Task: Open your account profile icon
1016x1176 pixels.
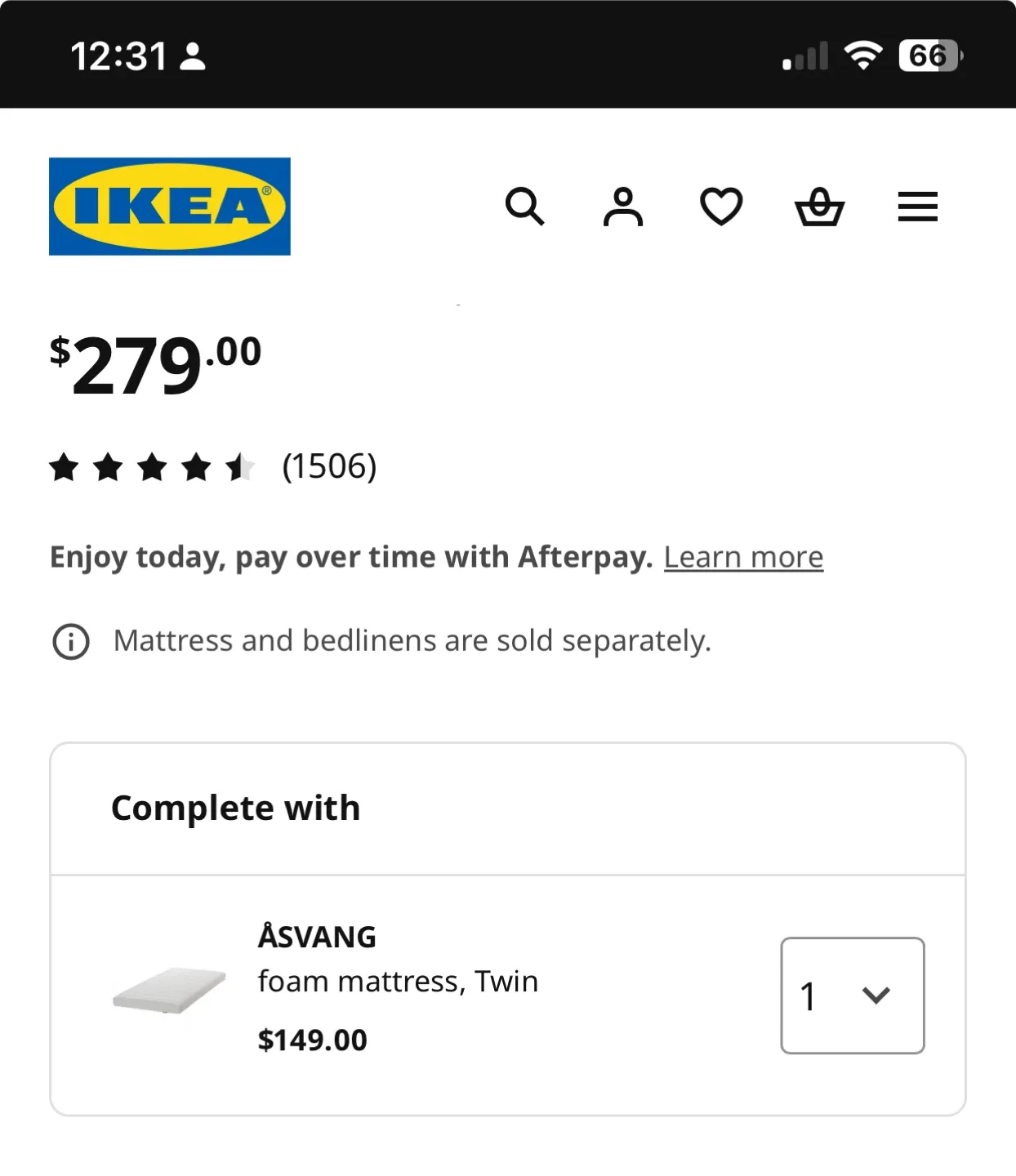Action: coord(623,207)
